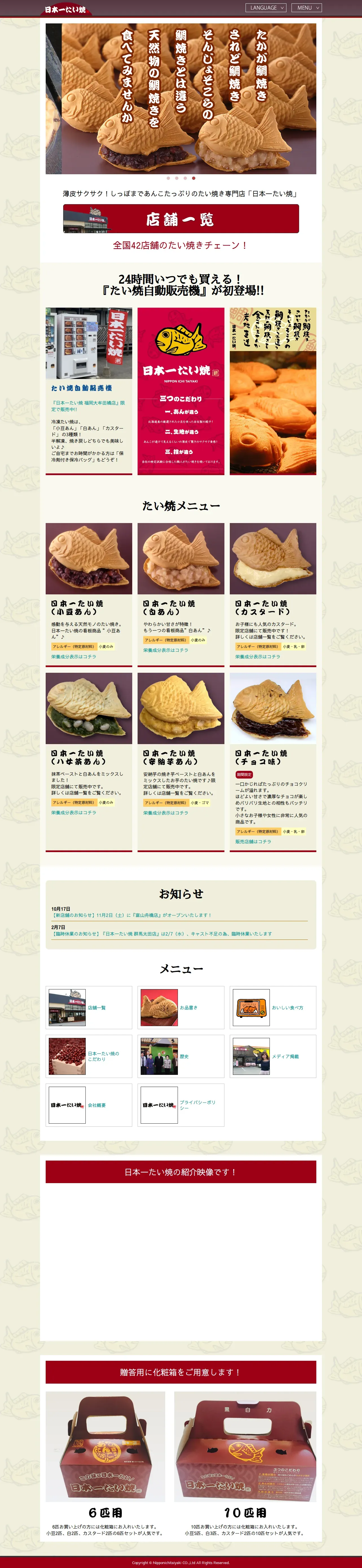Tap the 『日本一たい焼 福岡大牟田橋店』限定で販売中 link
The width and height of the screenshot is (362, 1568).
click(88, 406)
